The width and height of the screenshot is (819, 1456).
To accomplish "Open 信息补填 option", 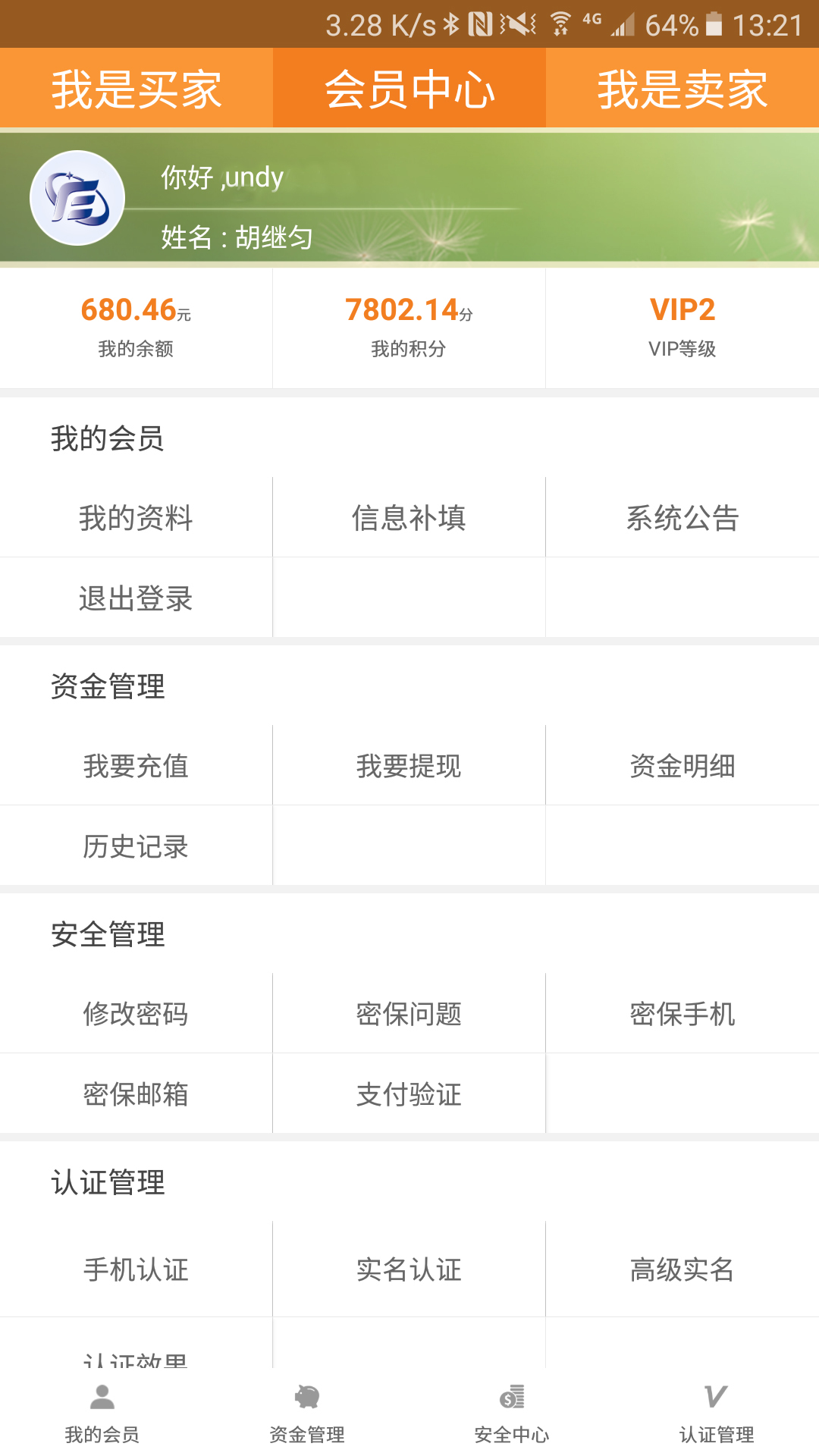I will coord(409,518).
